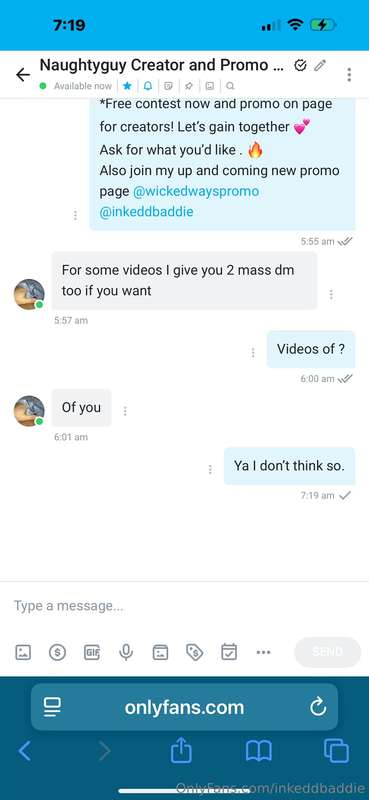
Task: Open the notification bell in header
Action: 147,86
